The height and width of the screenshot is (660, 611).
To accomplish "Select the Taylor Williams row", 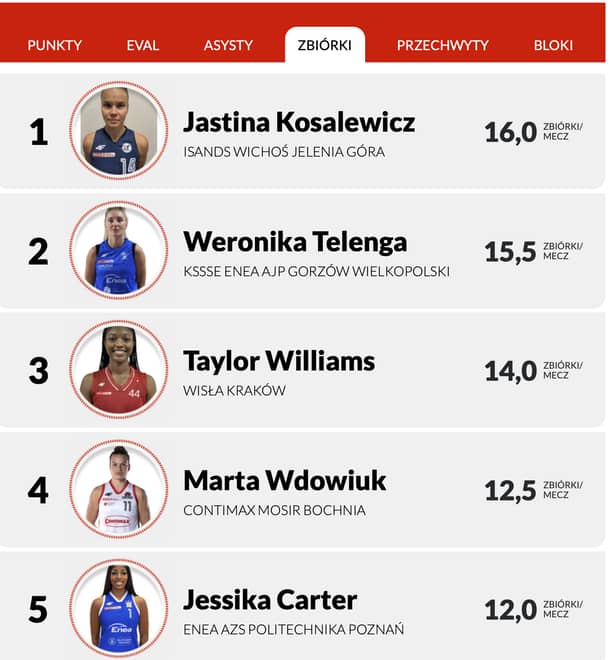I will coord(279,361).
